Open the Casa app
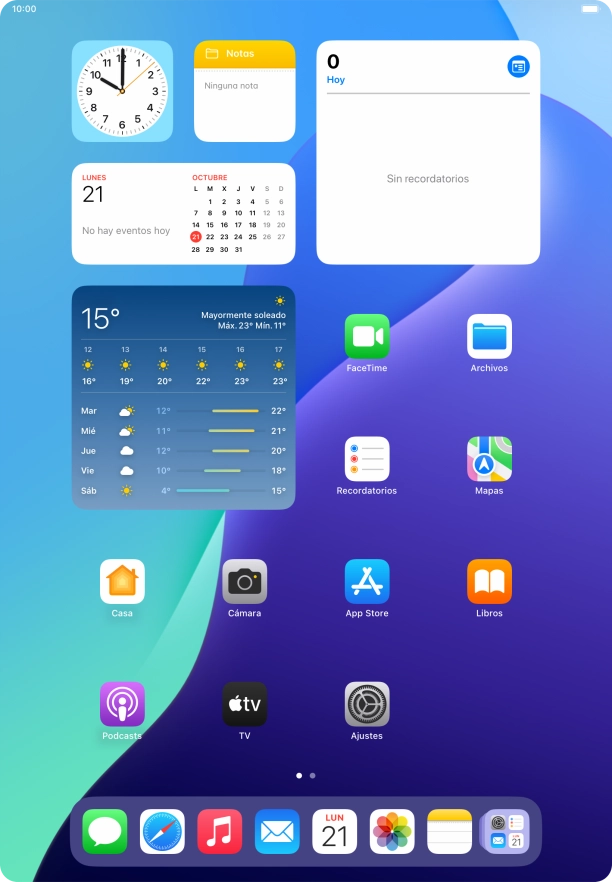This screenshot has width=612, height=882. pos(122,582)
